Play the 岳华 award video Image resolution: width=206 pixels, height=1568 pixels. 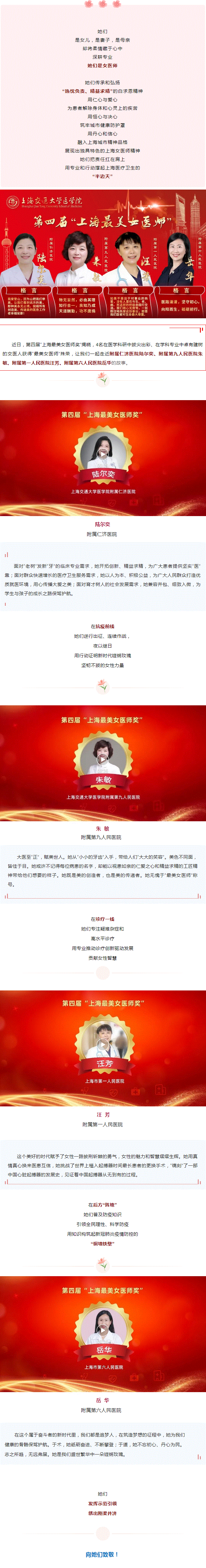(x=103, y=1330)
